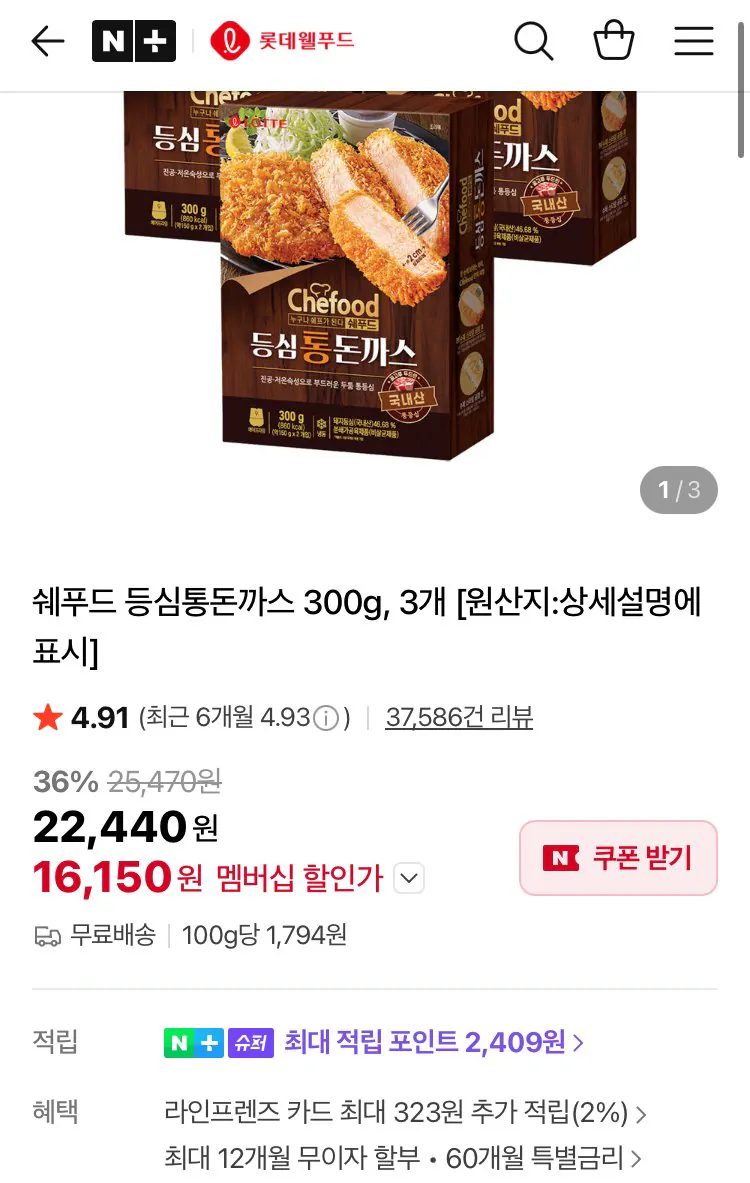Expand the 멤버십 할인가 price dropdown

408,878
